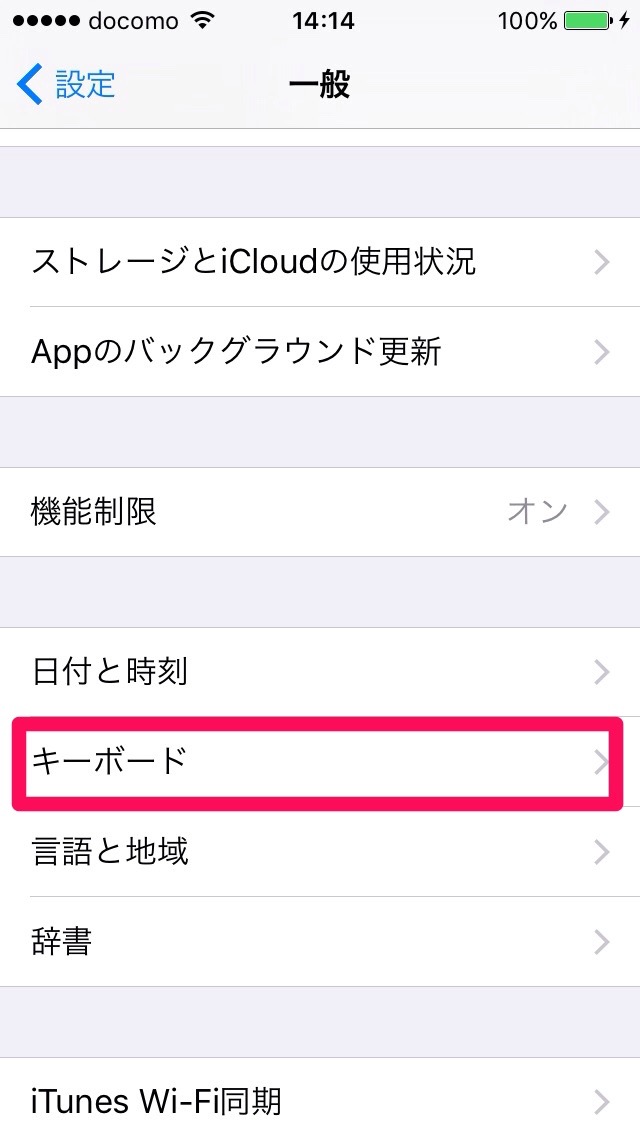Open iTunes Wi-Fi同期
The height and width of the screenshot is (1136, 640).
tap(320, 1100)
